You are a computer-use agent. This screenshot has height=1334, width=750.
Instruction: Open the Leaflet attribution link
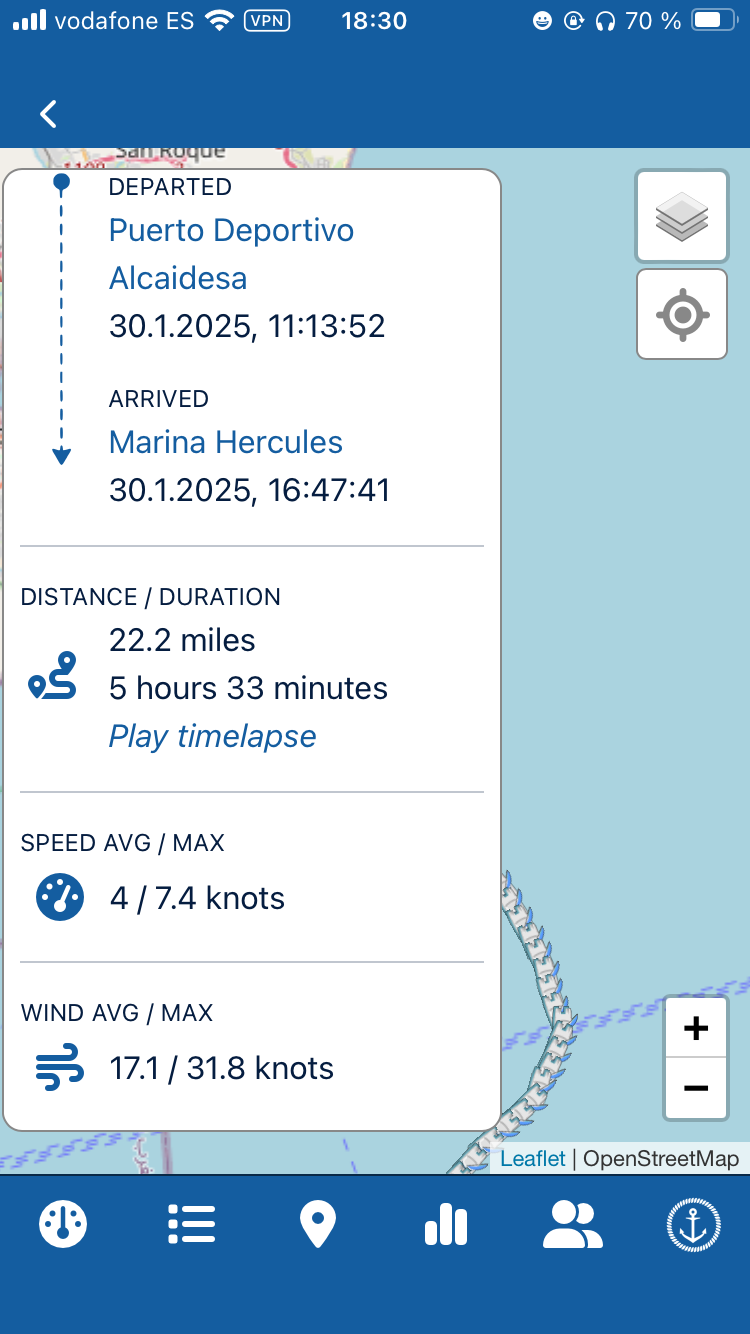[533, 1158]
